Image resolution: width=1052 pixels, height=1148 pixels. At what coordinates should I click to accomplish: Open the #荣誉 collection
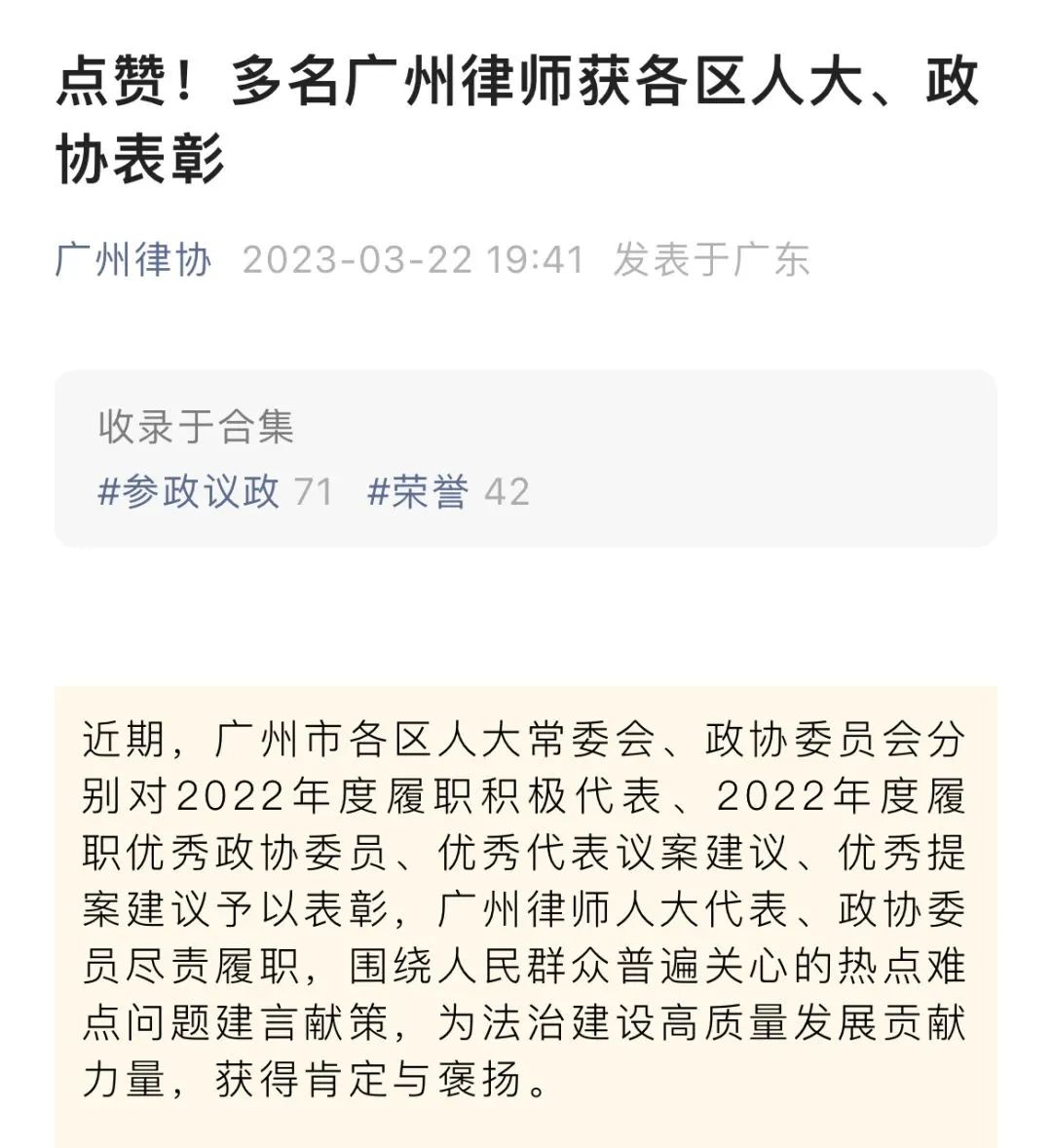click(418, 491)
